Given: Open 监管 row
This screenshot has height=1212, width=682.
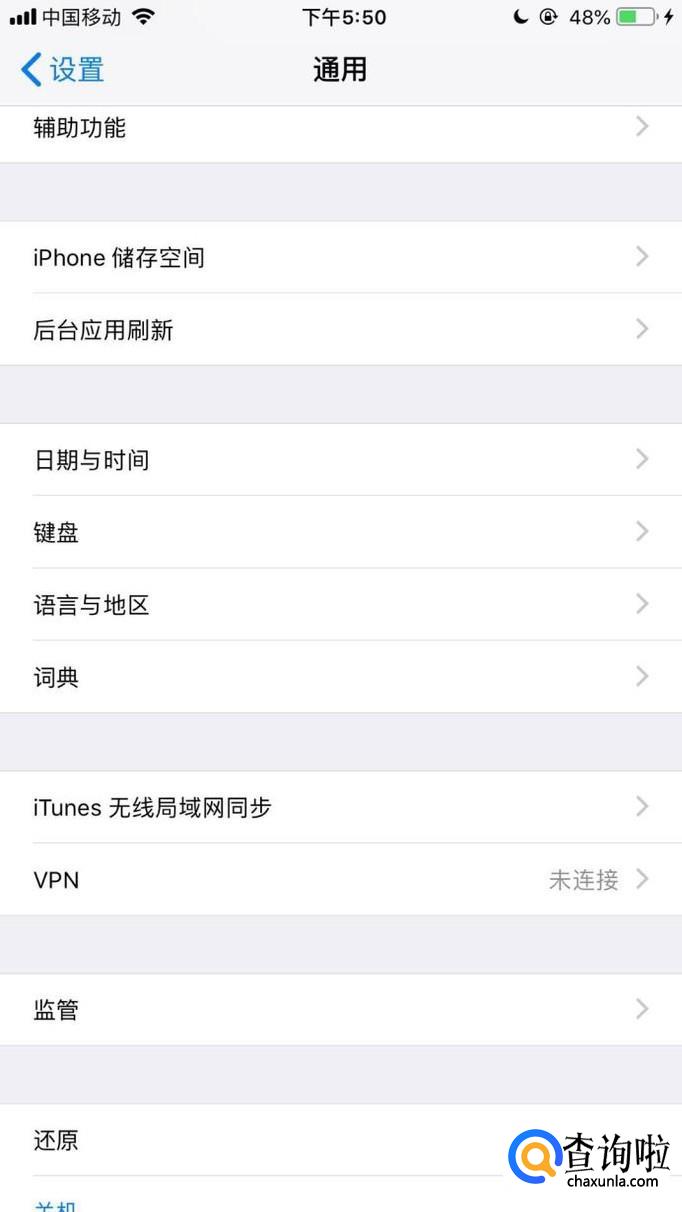Looking at the screenshot, I should pos(340,1010).
